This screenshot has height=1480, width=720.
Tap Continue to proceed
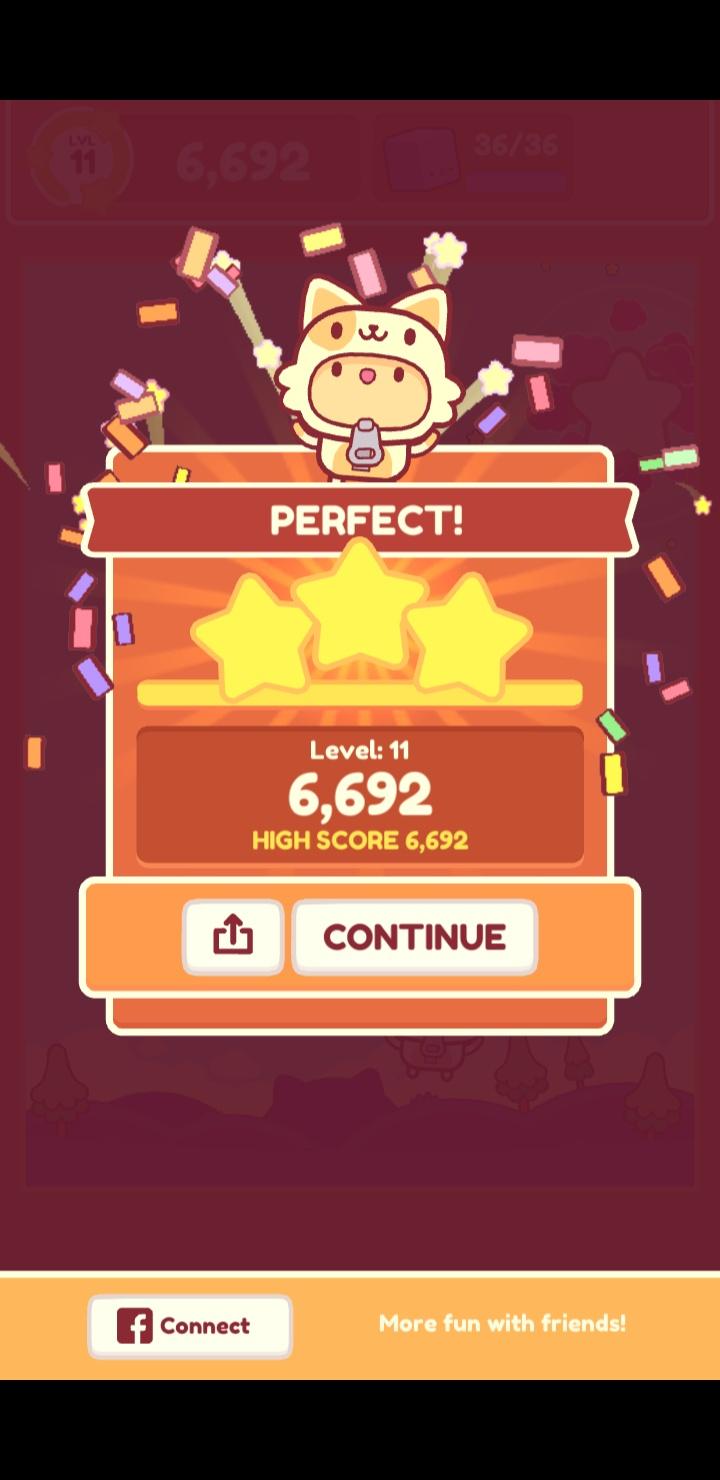414,936
